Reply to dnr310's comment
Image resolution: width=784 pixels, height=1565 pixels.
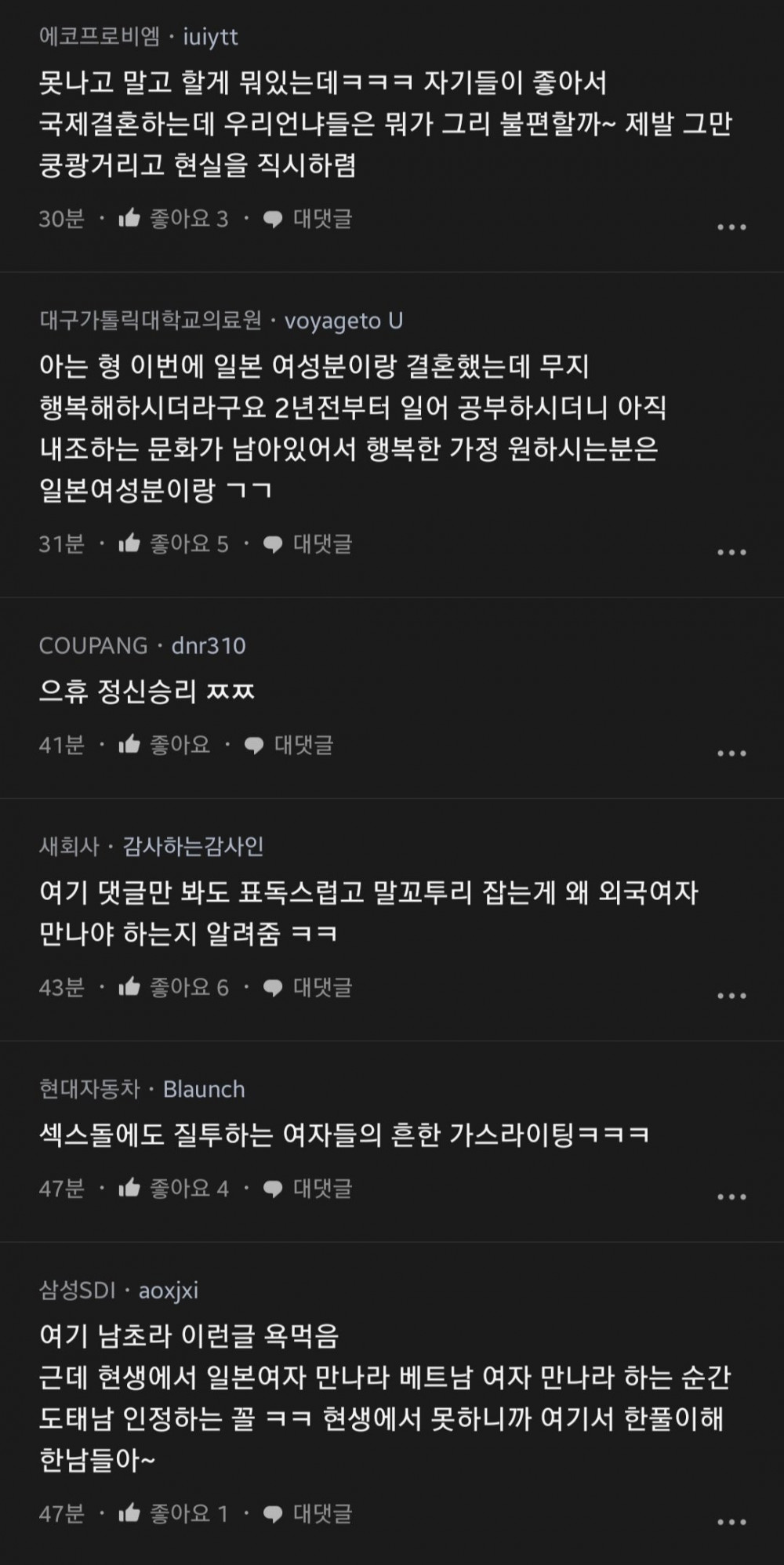(289, 744)
